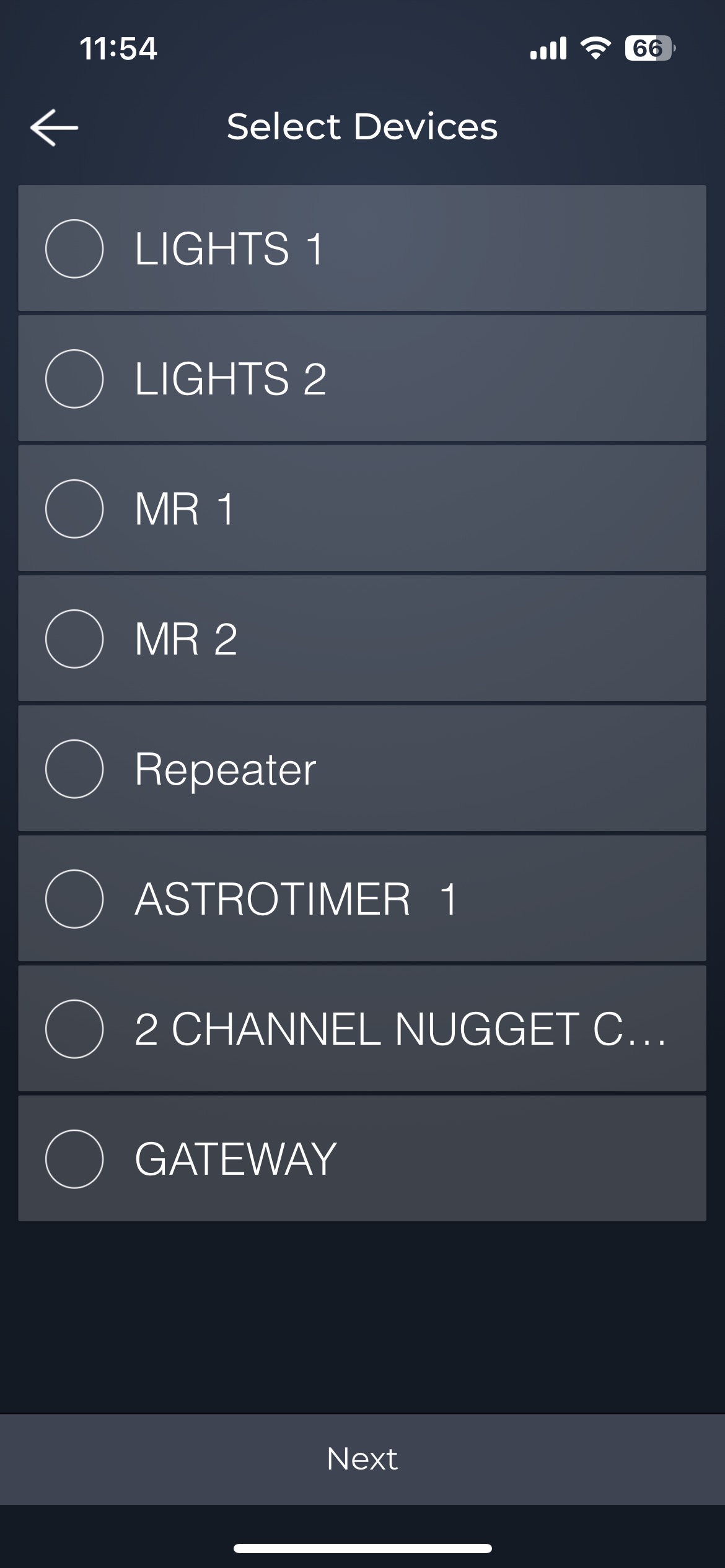725x1568 pixels.
Task: Select the LIGHTS 1 device
Action: [x=74, y=249]
